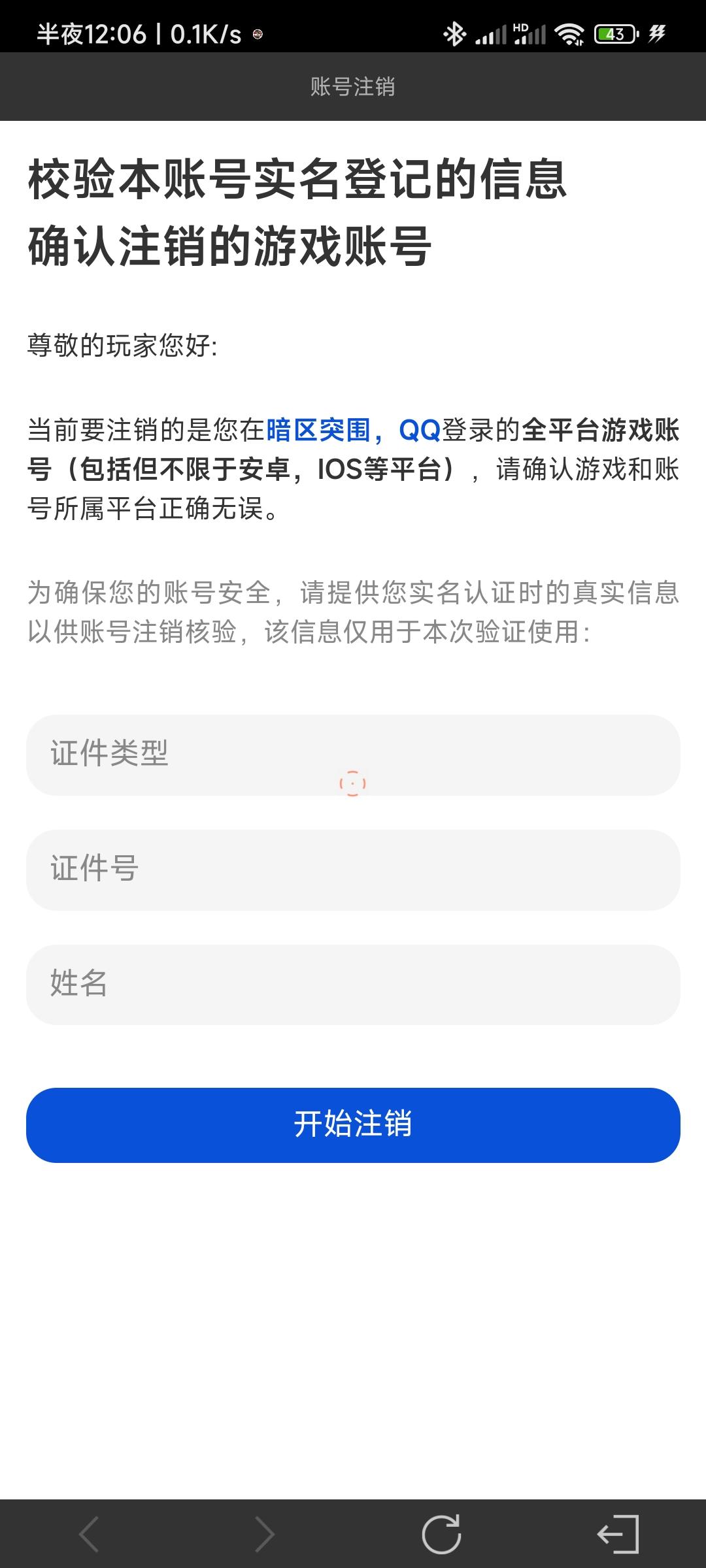This screenshot has width=706, height=1568.
Task: Tap the 姓名 text field
Action: point(353,985)
